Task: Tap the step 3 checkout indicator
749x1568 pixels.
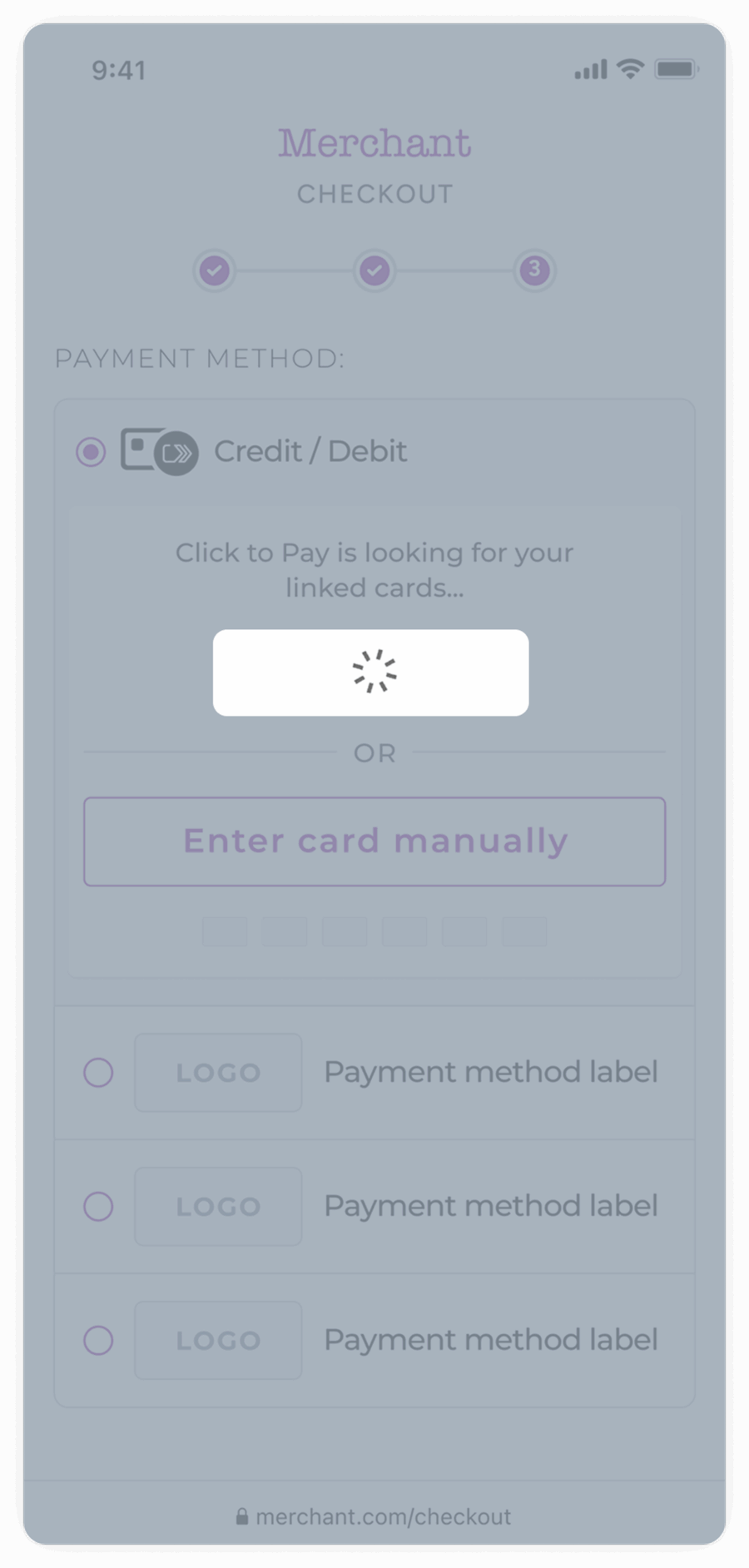Action: tap(534, 270)
